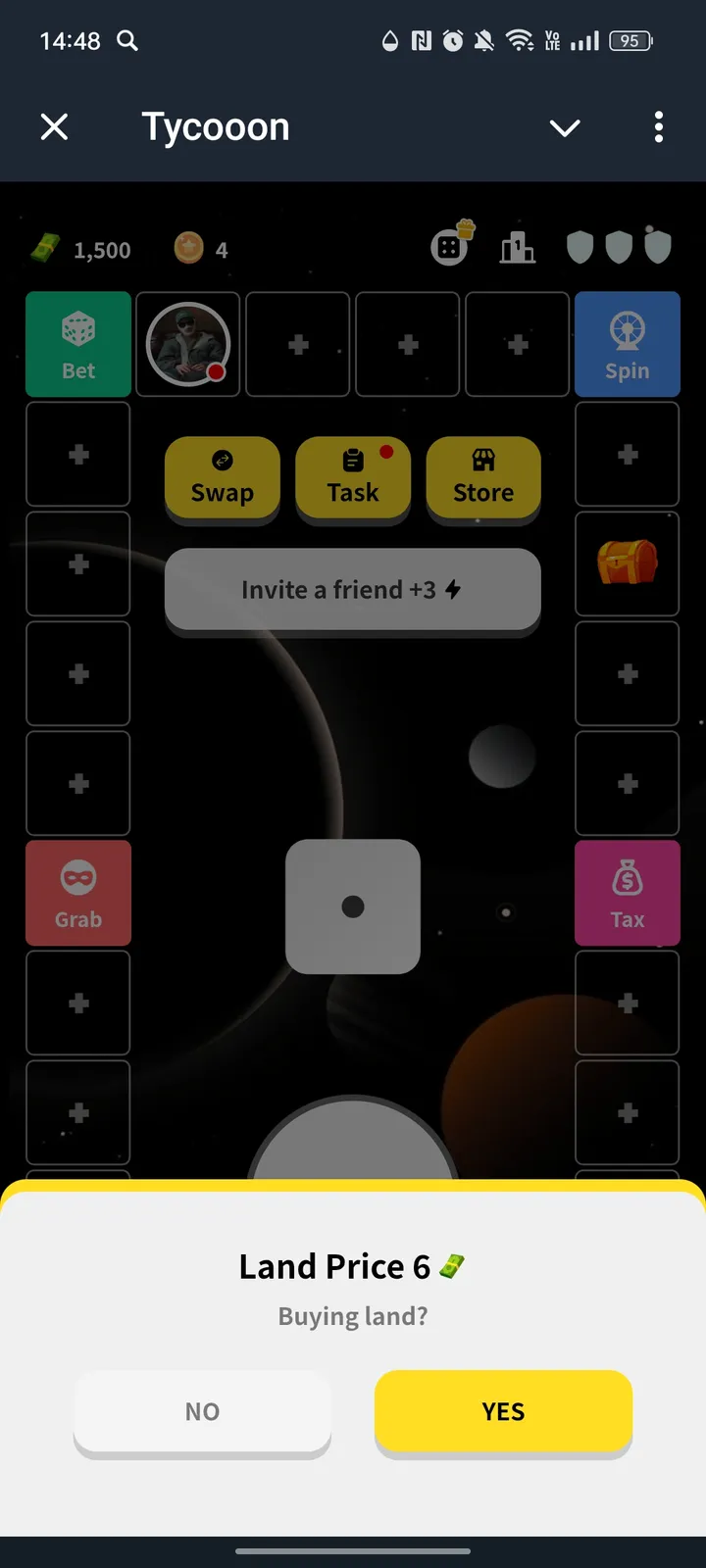Tap the player avatar tile
This screenshot has height=1568, width=706.
click(x=188, y=344)
